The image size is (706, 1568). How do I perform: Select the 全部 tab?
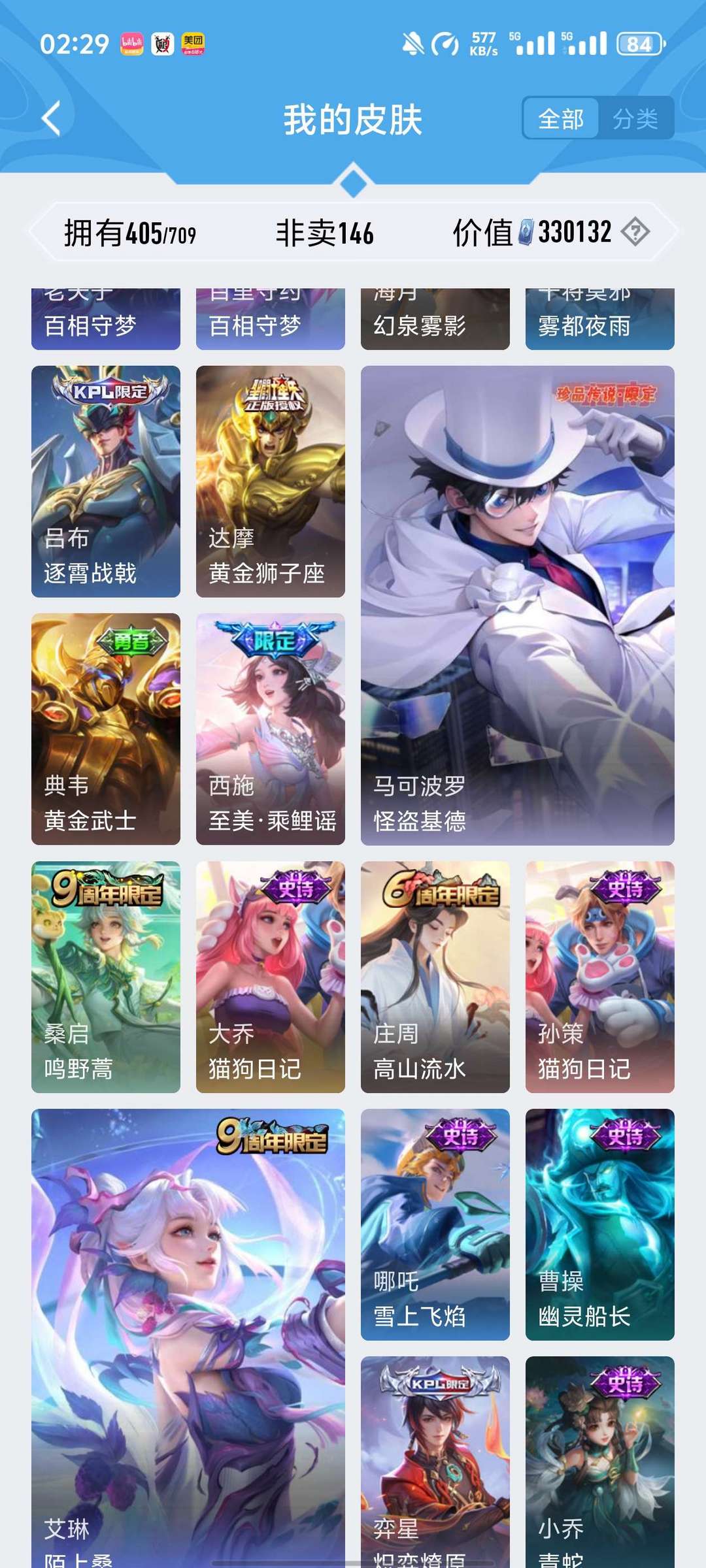(x=561, y=118)
